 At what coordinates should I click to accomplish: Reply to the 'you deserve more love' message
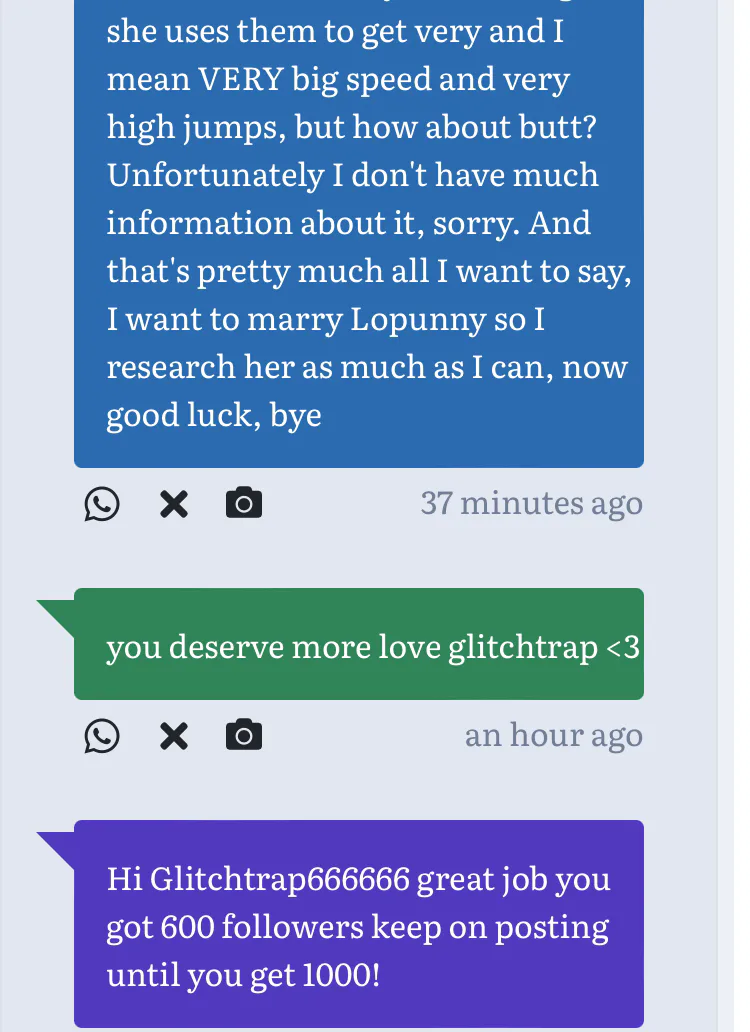tap(101, 736)
